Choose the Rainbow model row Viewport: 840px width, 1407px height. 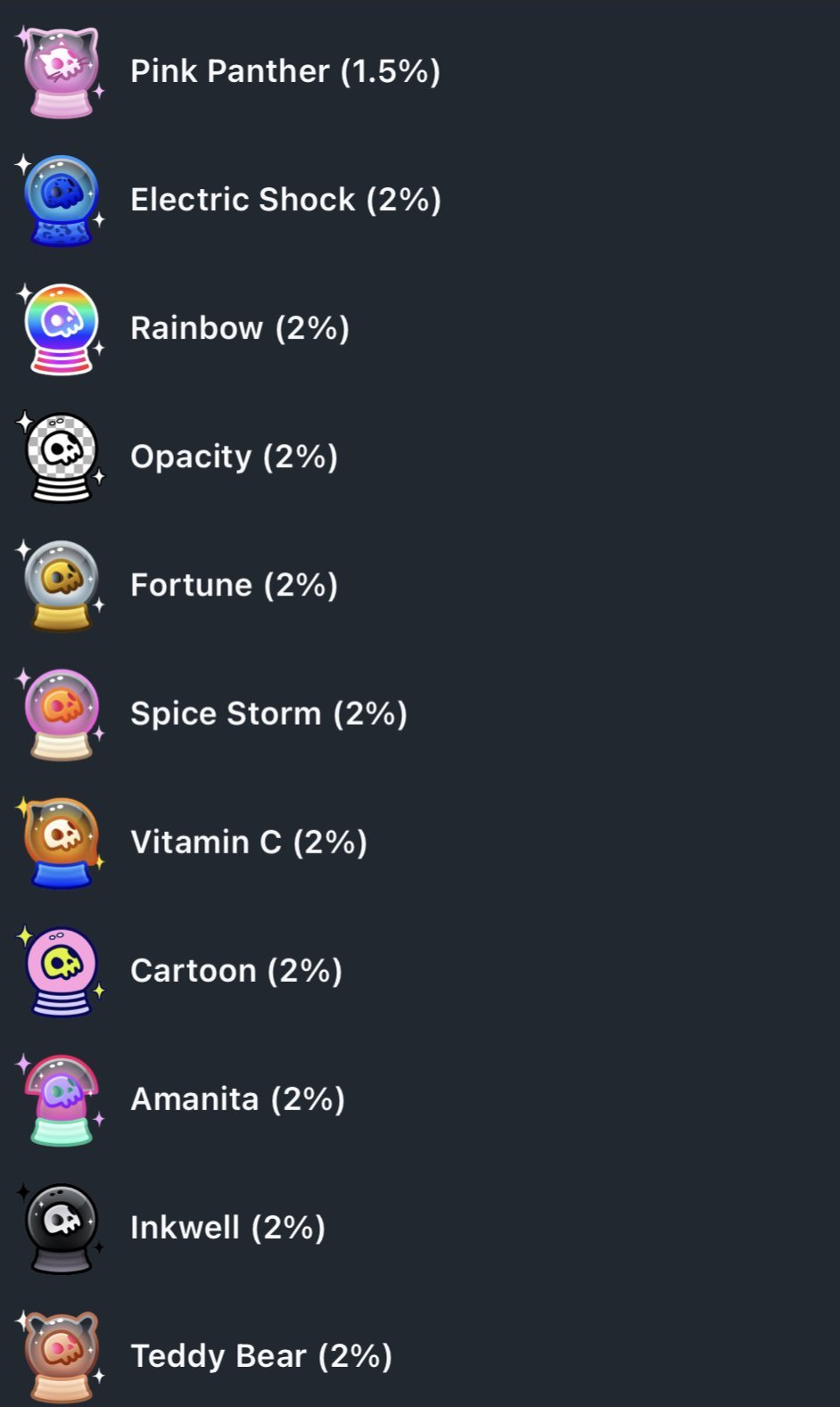point(420,328)
